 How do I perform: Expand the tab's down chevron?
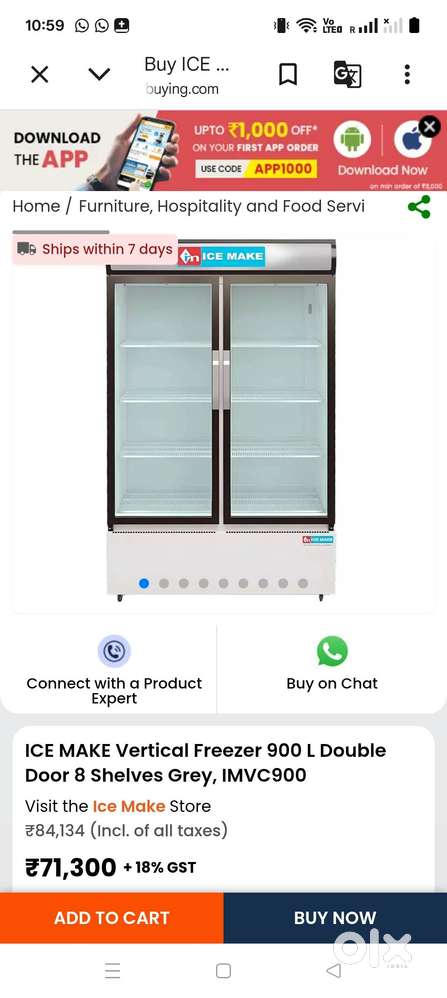(x=99, y=74)
